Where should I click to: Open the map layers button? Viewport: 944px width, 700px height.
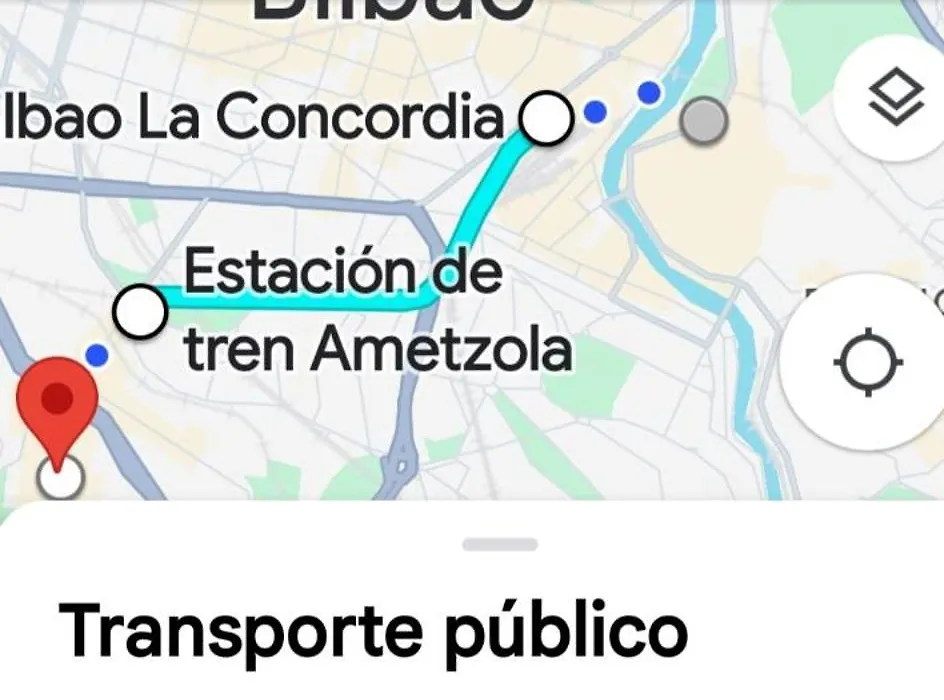point(895,97)
